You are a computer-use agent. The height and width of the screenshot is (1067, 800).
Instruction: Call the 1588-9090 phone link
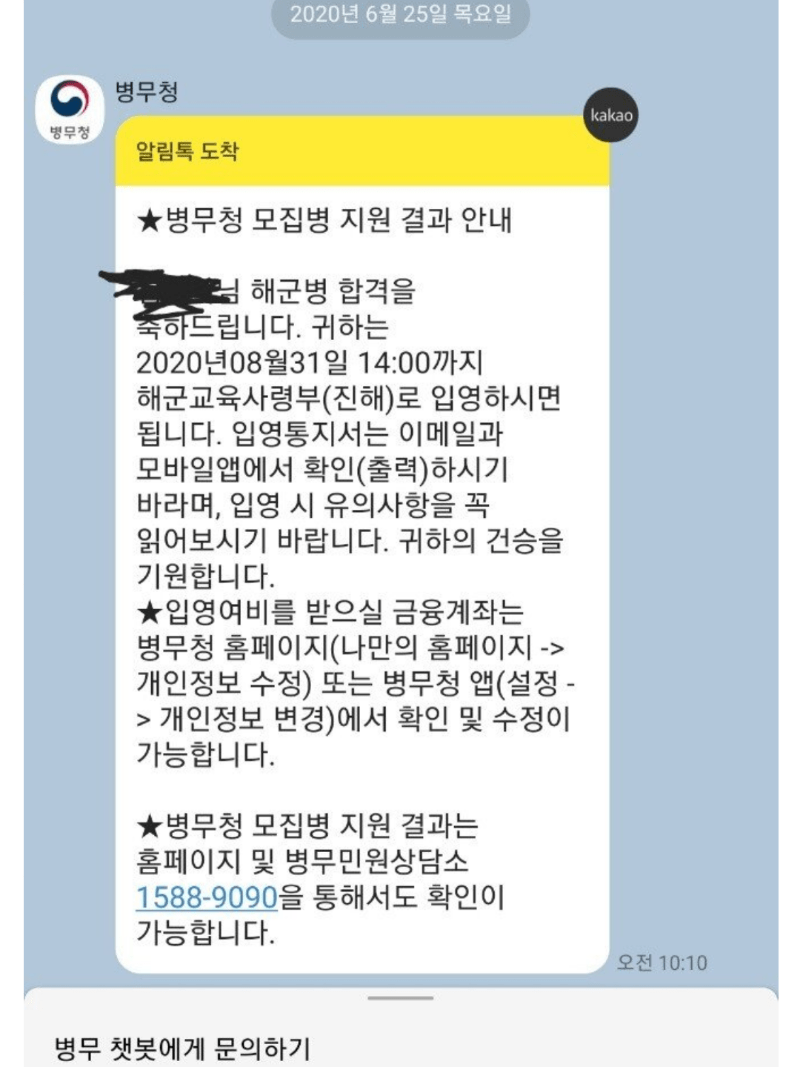coord(206,898)
